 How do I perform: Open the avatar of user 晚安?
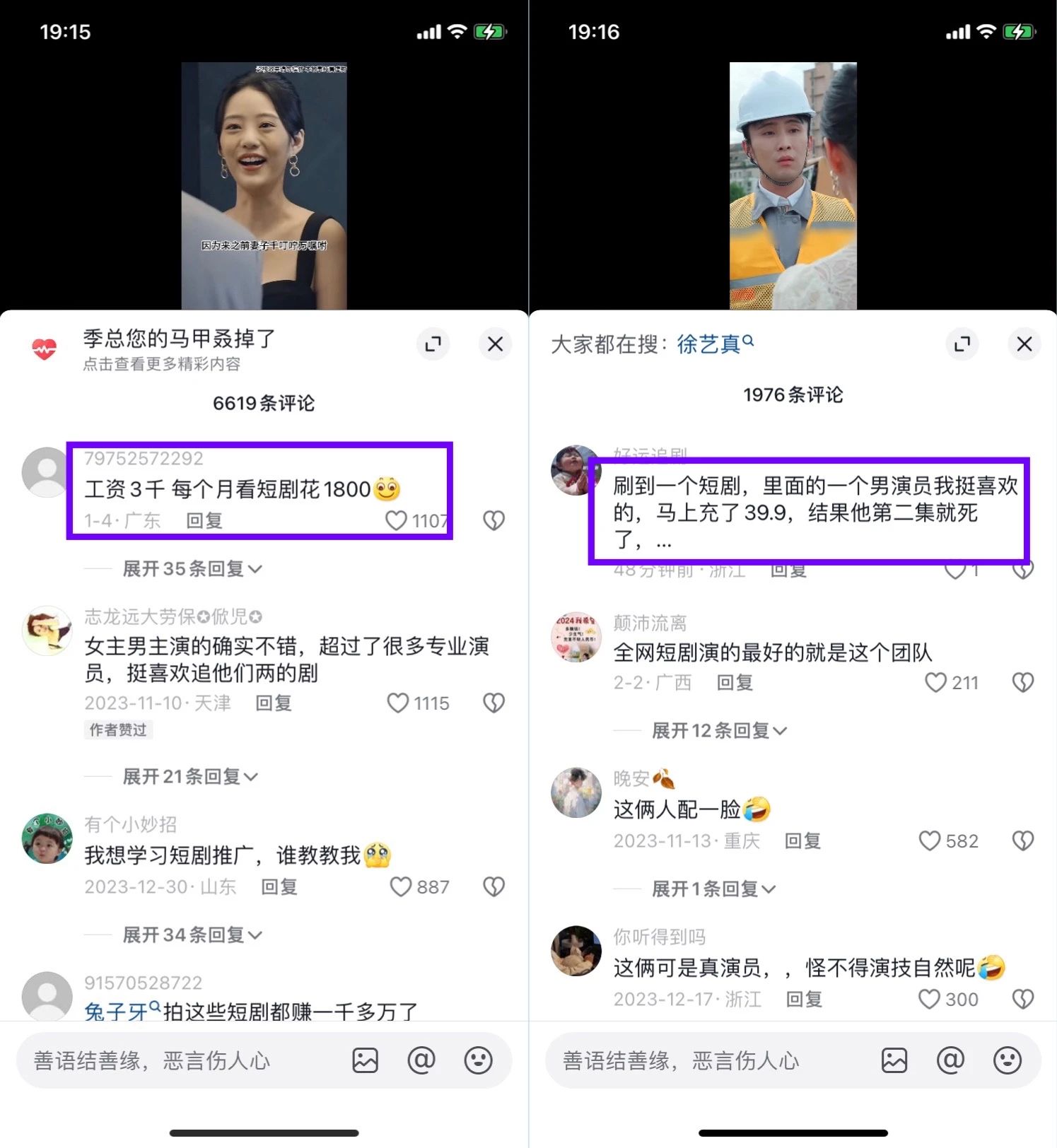[x=576, y=792]
